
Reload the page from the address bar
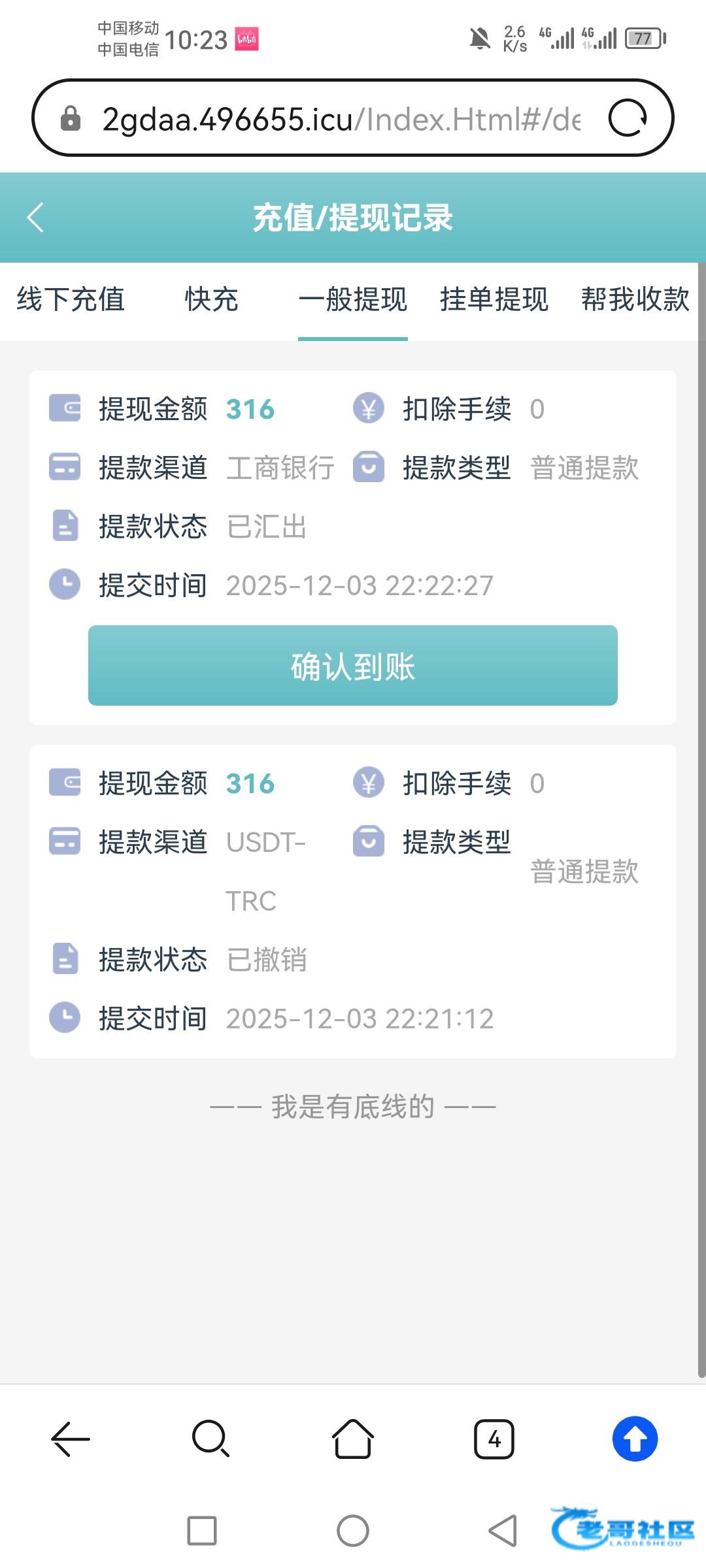coord(628,118)
